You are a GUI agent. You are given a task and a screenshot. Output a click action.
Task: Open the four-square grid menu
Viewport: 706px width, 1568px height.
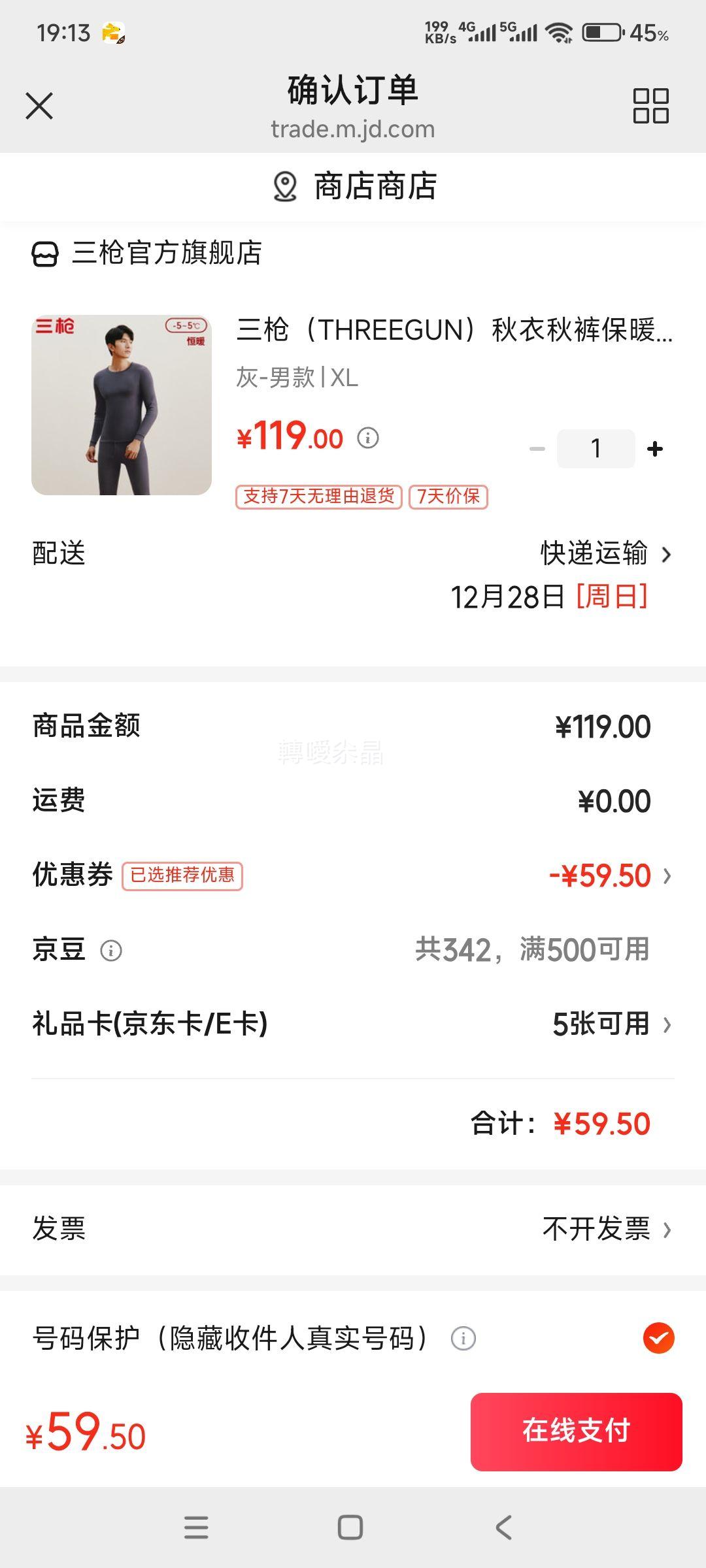tap(650, 106)
